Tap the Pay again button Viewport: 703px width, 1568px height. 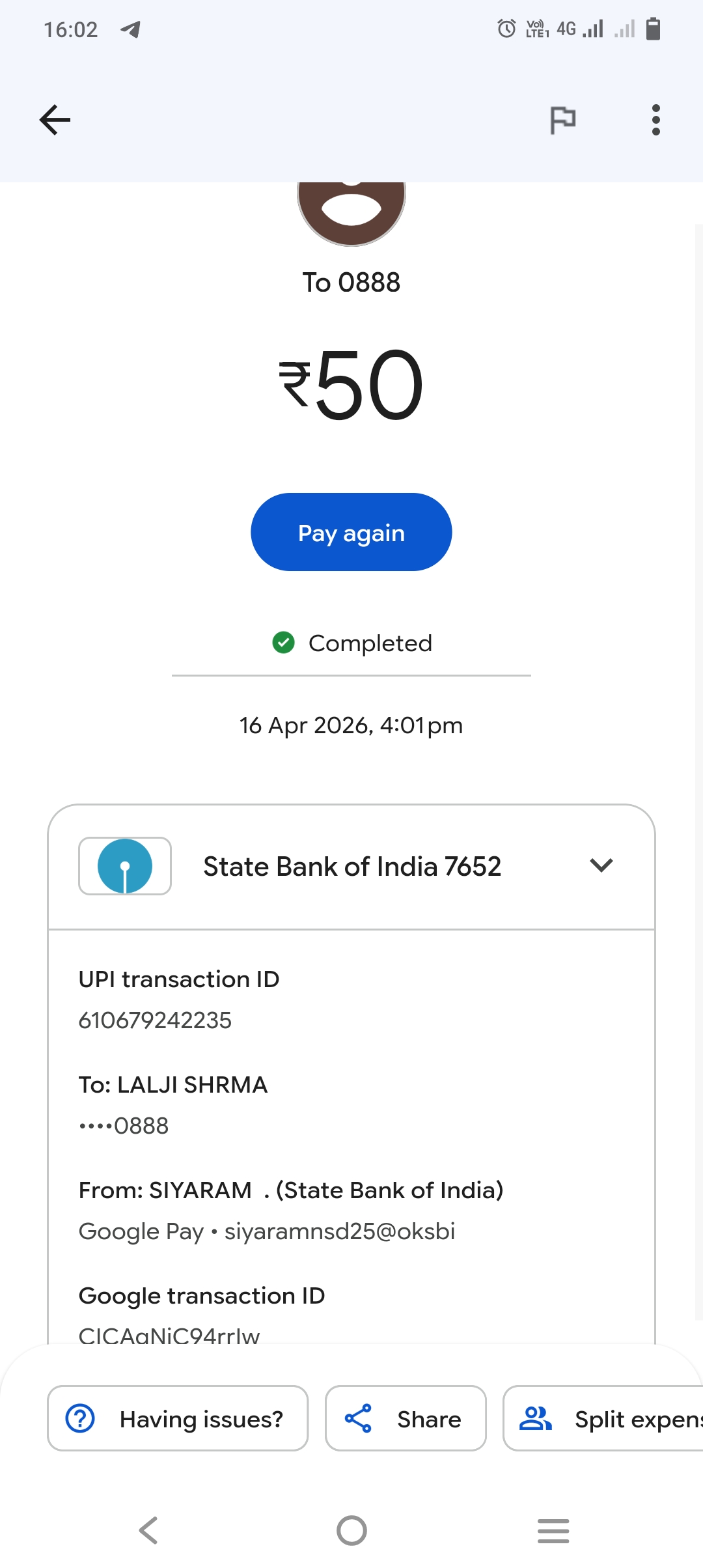[351, 533]
